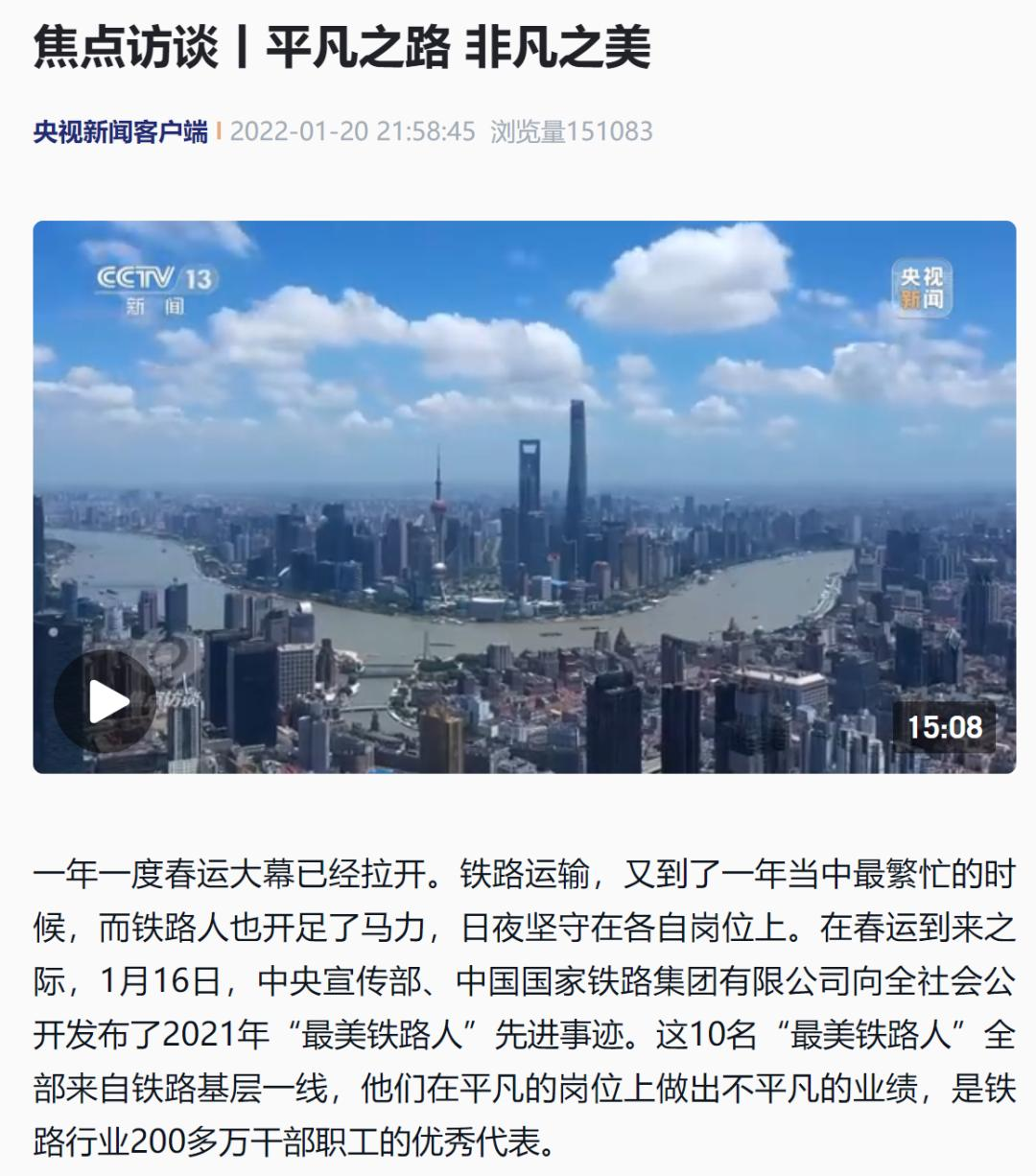Image resolution: width=1036 pixels, height=1176 pixels.
Task: Play the CCTV news video
Action: pos(105,701)
